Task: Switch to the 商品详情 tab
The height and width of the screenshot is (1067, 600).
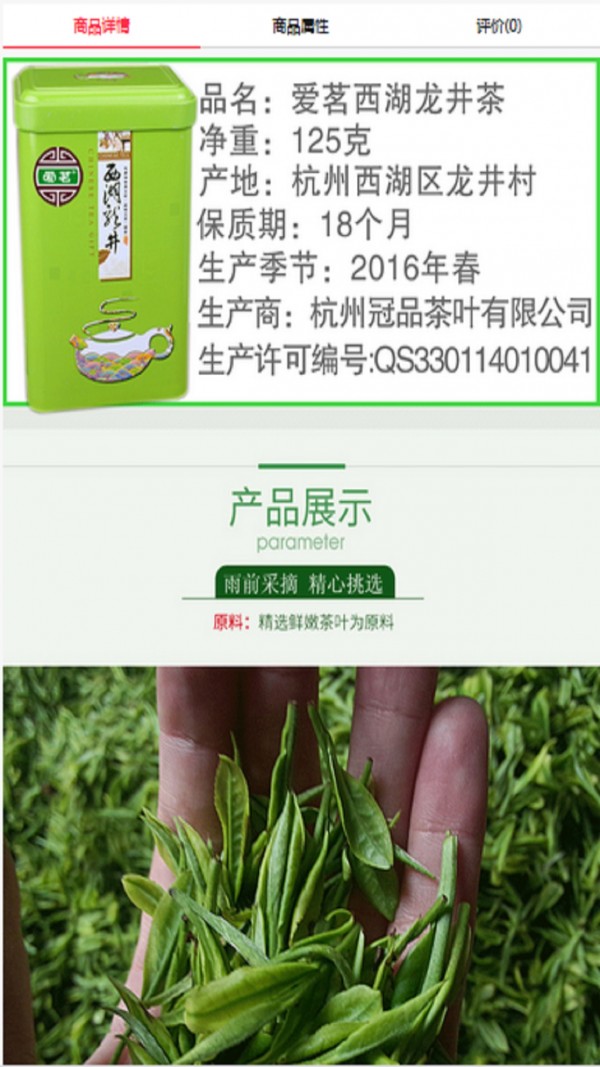Action: [x=101, y=26]
